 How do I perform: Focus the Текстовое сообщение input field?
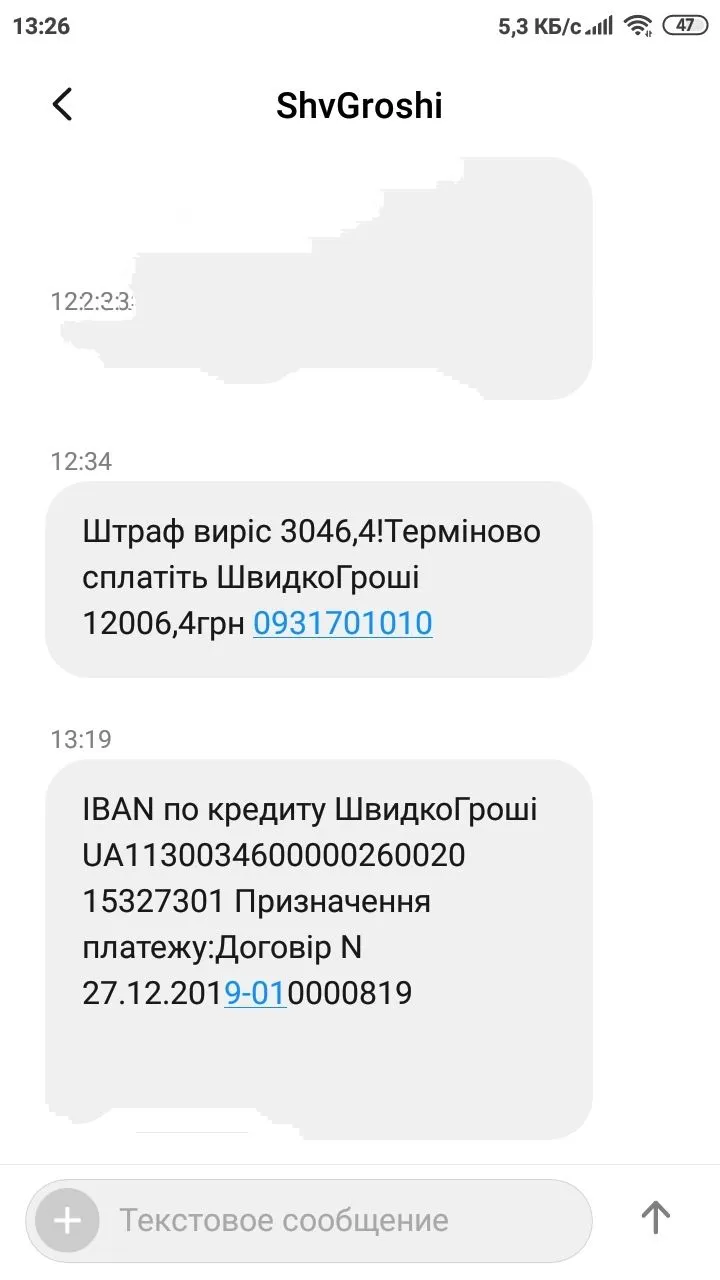point(340,1220)
